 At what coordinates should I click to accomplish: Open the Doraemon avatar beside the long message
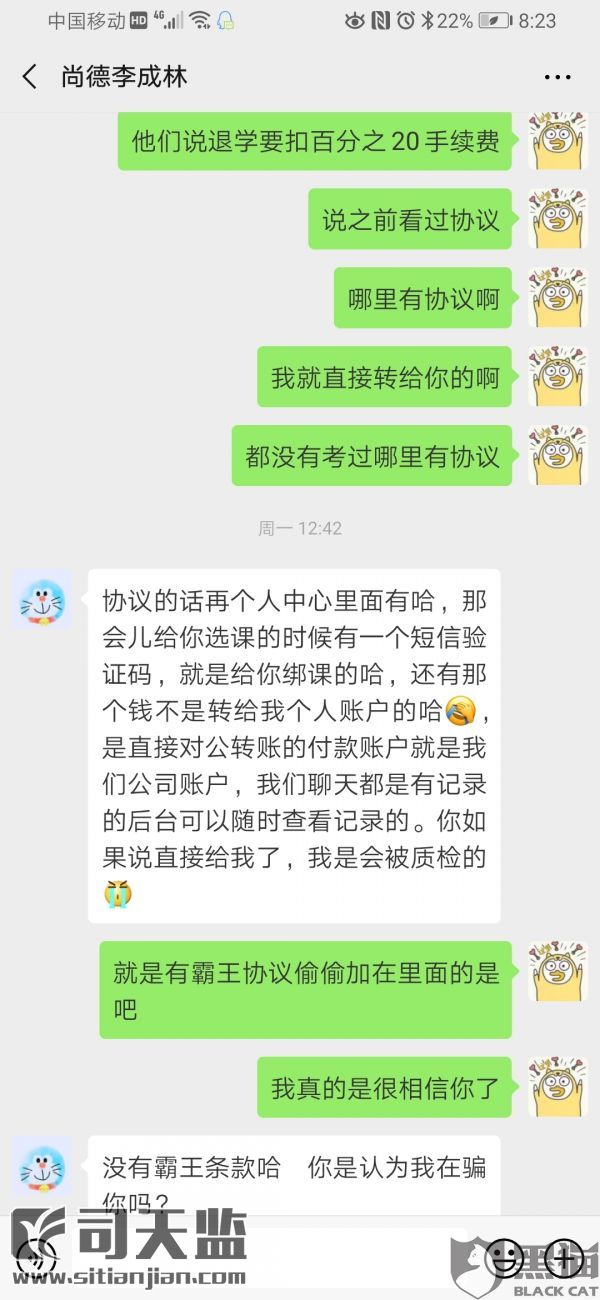click(41, 599)
